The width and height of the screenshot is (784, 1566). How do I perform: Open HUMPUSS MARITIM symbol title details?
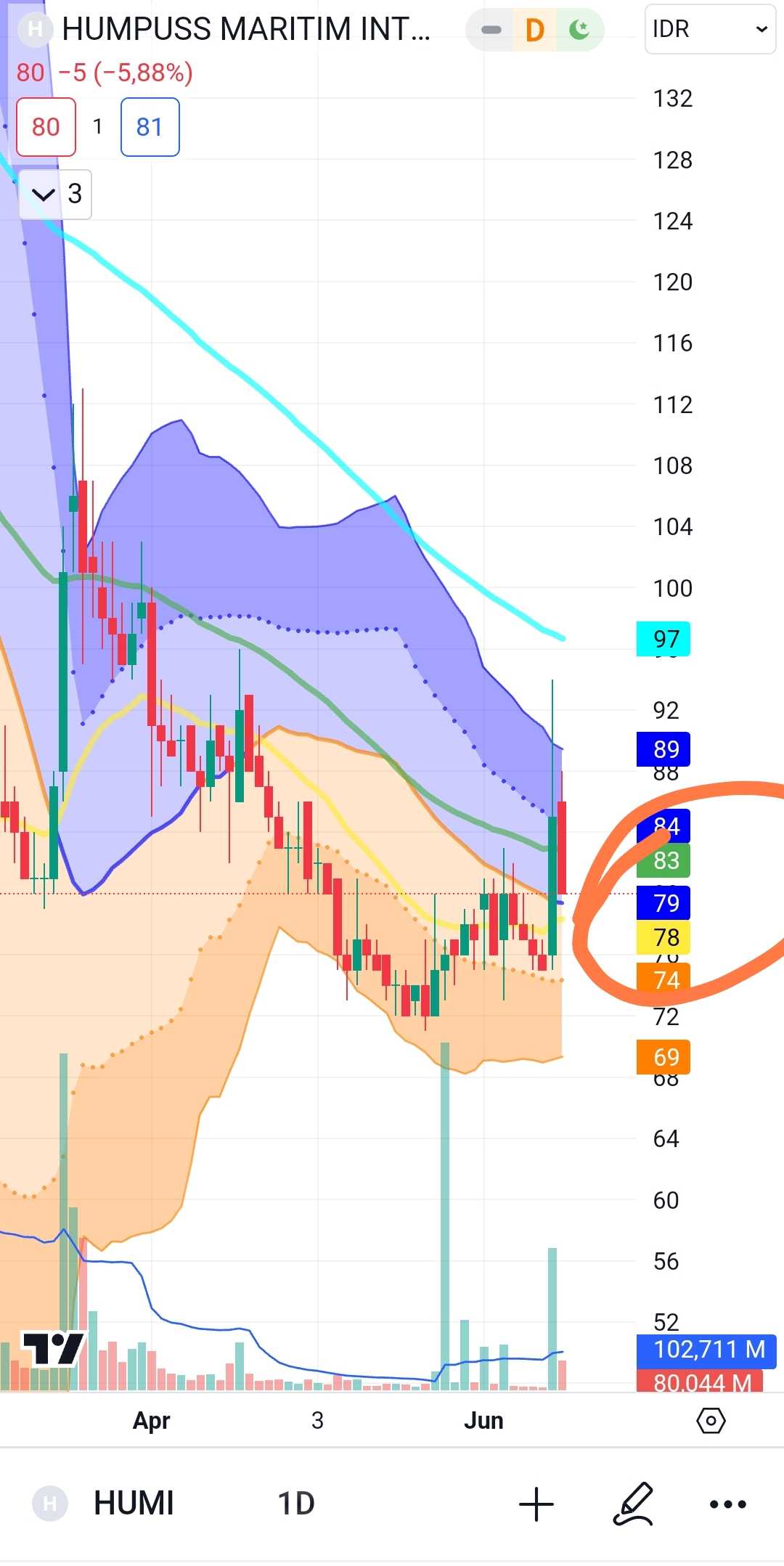pos(246,29)
